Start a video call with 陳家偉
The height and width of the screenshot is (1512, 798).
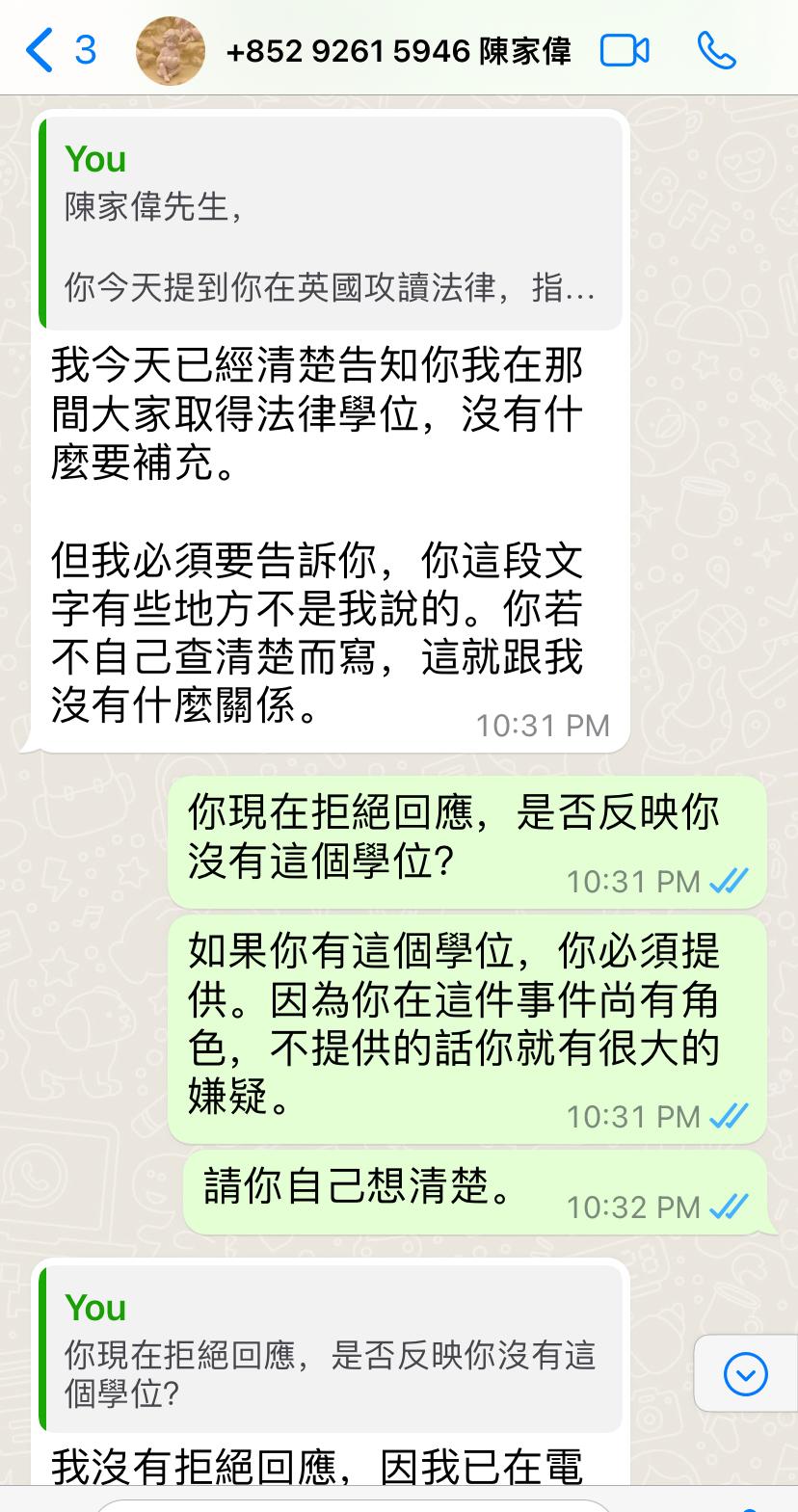tap(625, 50)
